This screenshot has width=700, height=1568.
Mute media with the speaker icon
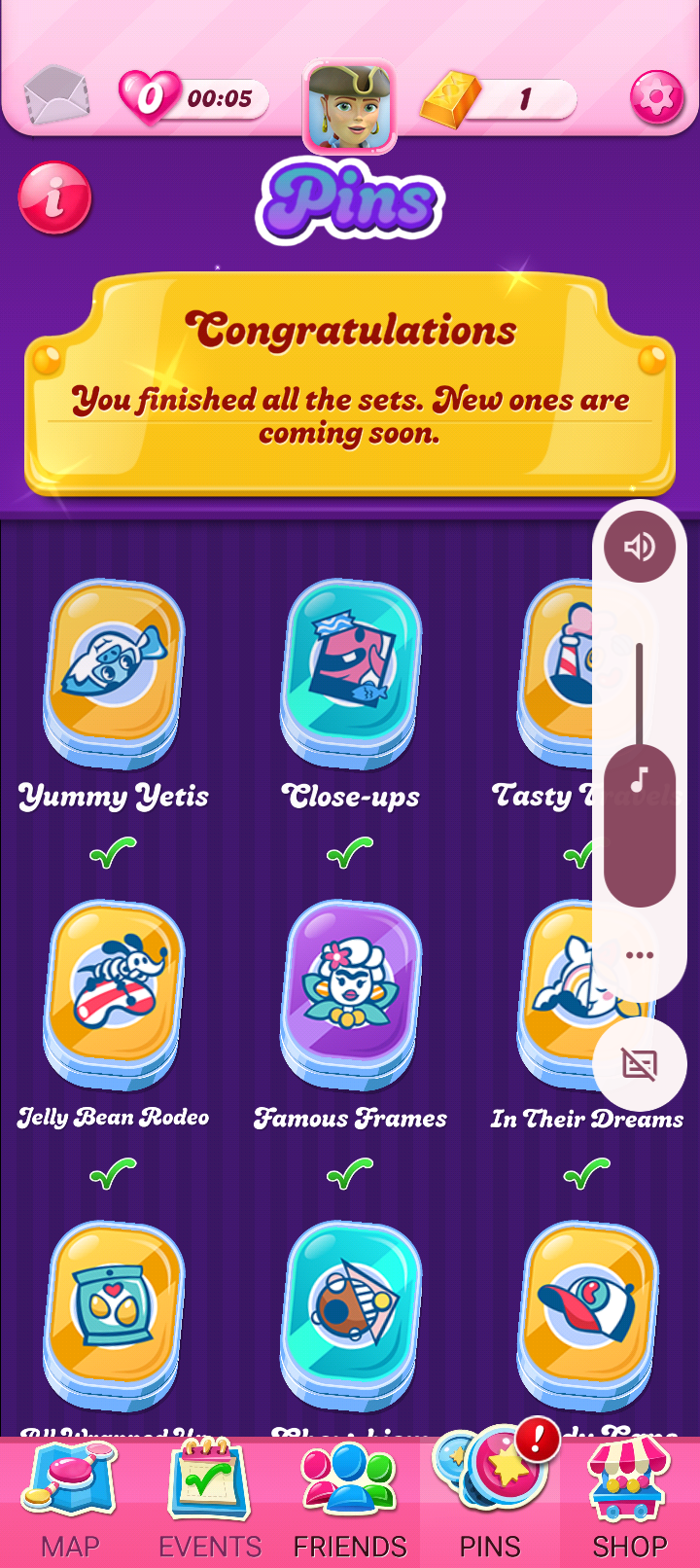coord(639,547)
